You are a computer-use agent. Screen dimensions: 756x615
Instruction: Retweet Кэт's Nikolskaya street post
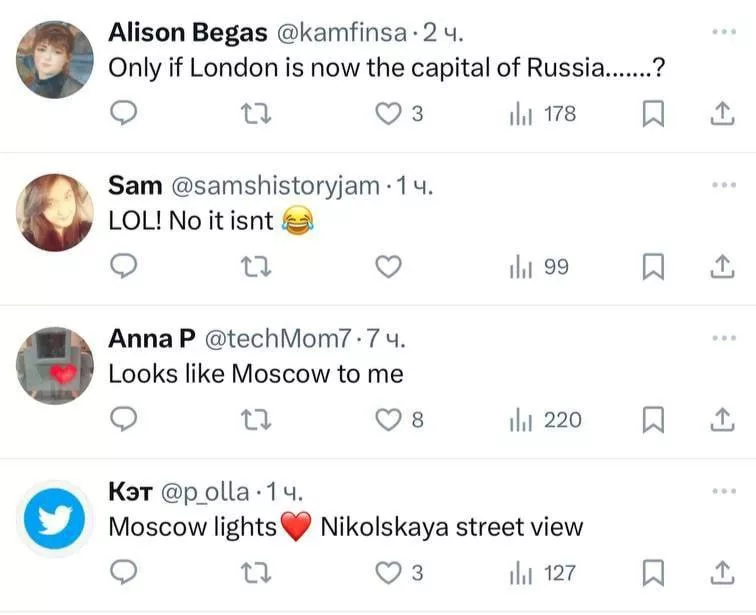click(255, 573)
